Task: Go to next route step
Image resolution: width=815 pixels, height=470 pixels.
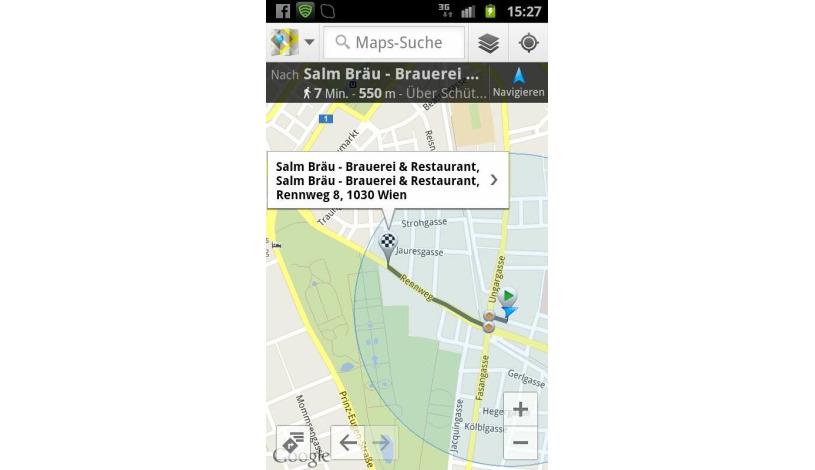Action: [381, 442]
